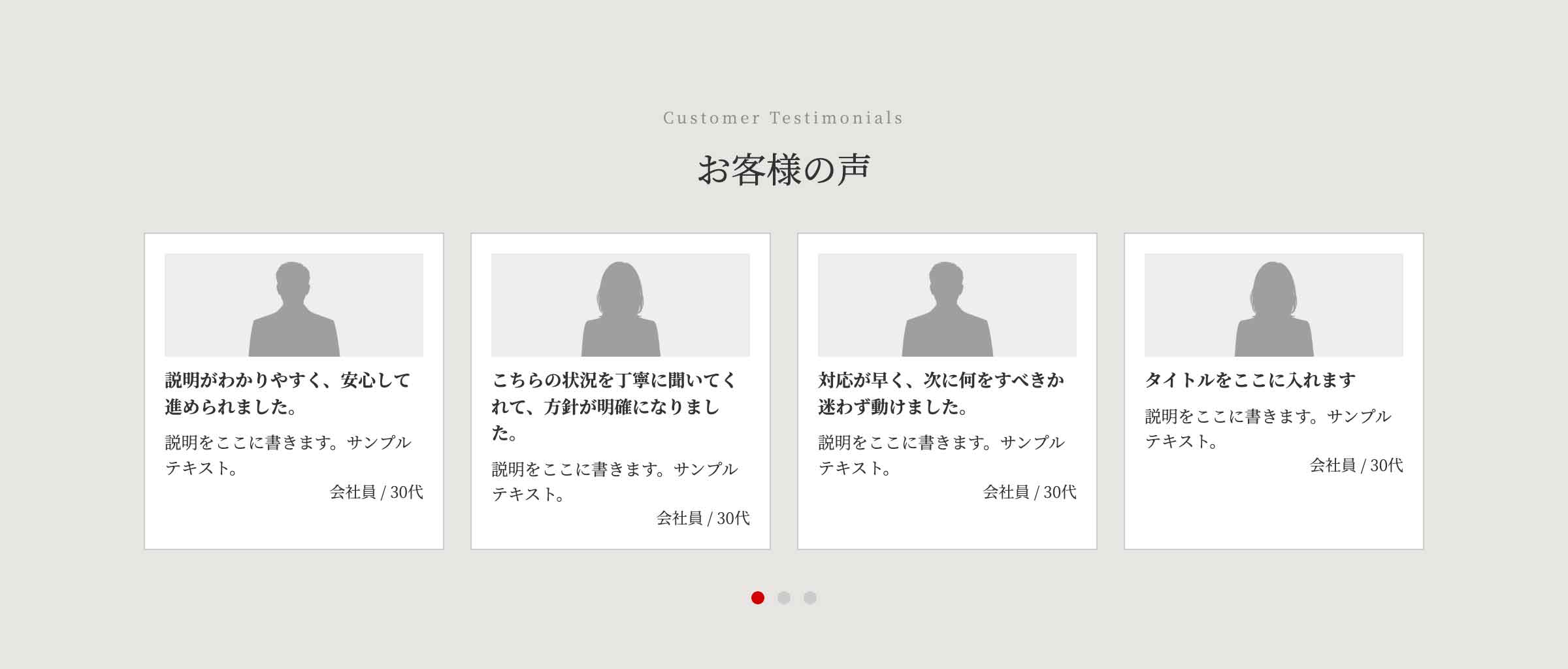The height and width of the screenshot is (669, 1568).
Task: Open the testimonial card 説明がわかりやすく
Action: click(x=294, y=392)
